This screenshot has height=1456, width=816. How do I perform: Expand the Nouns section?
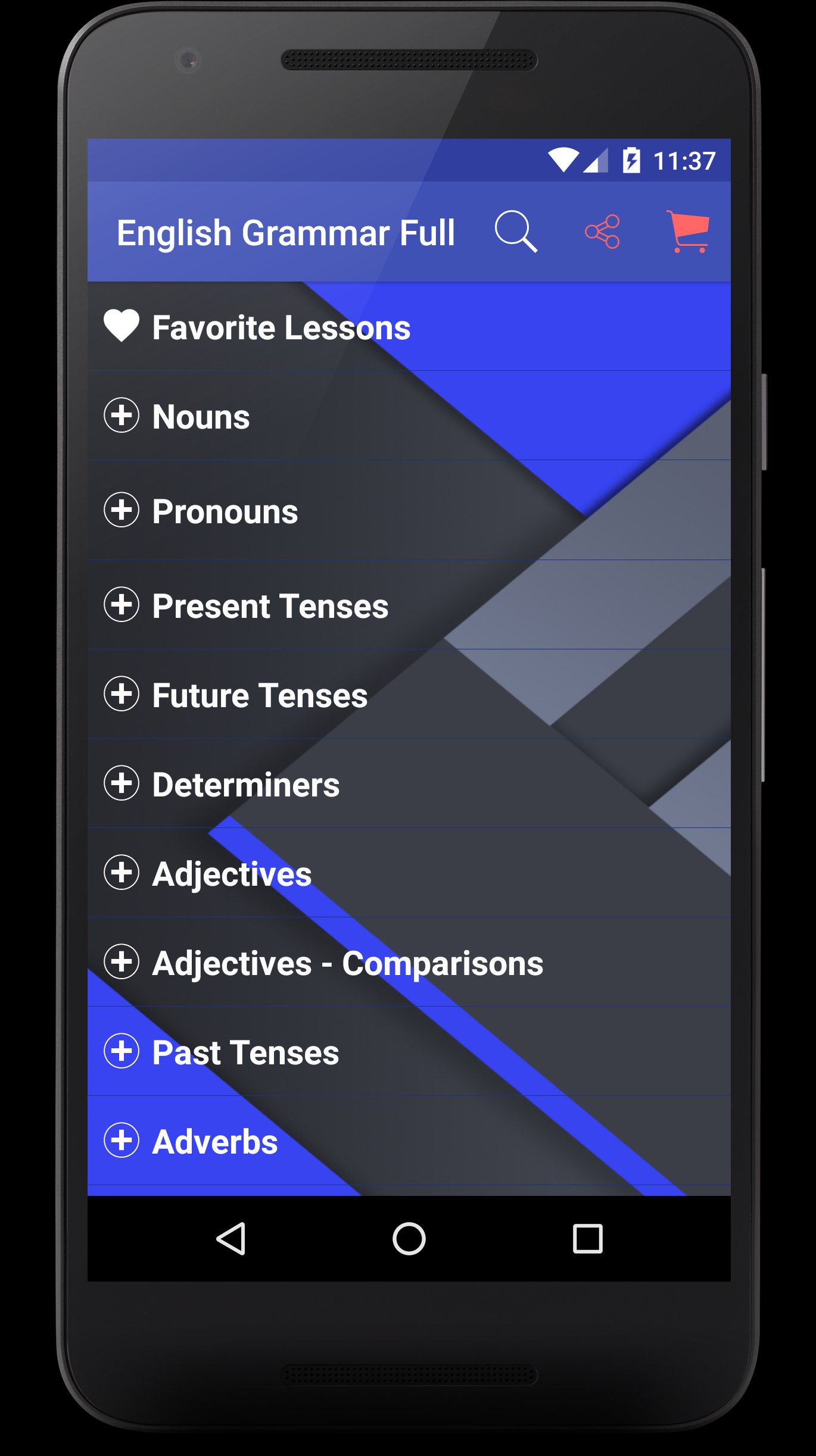tap(122, 415)
